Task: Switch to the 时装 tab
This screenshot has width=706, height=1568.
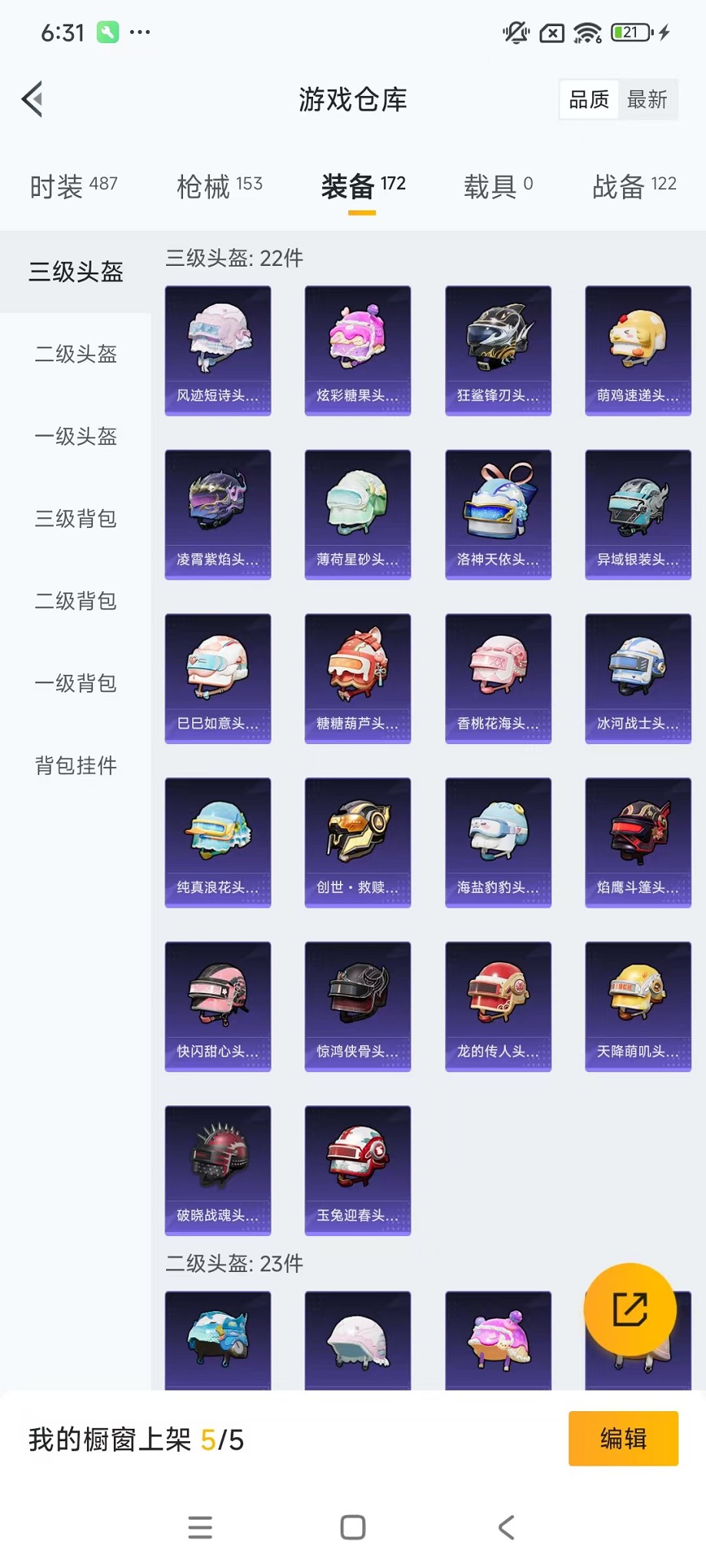Action: (73, 186)
